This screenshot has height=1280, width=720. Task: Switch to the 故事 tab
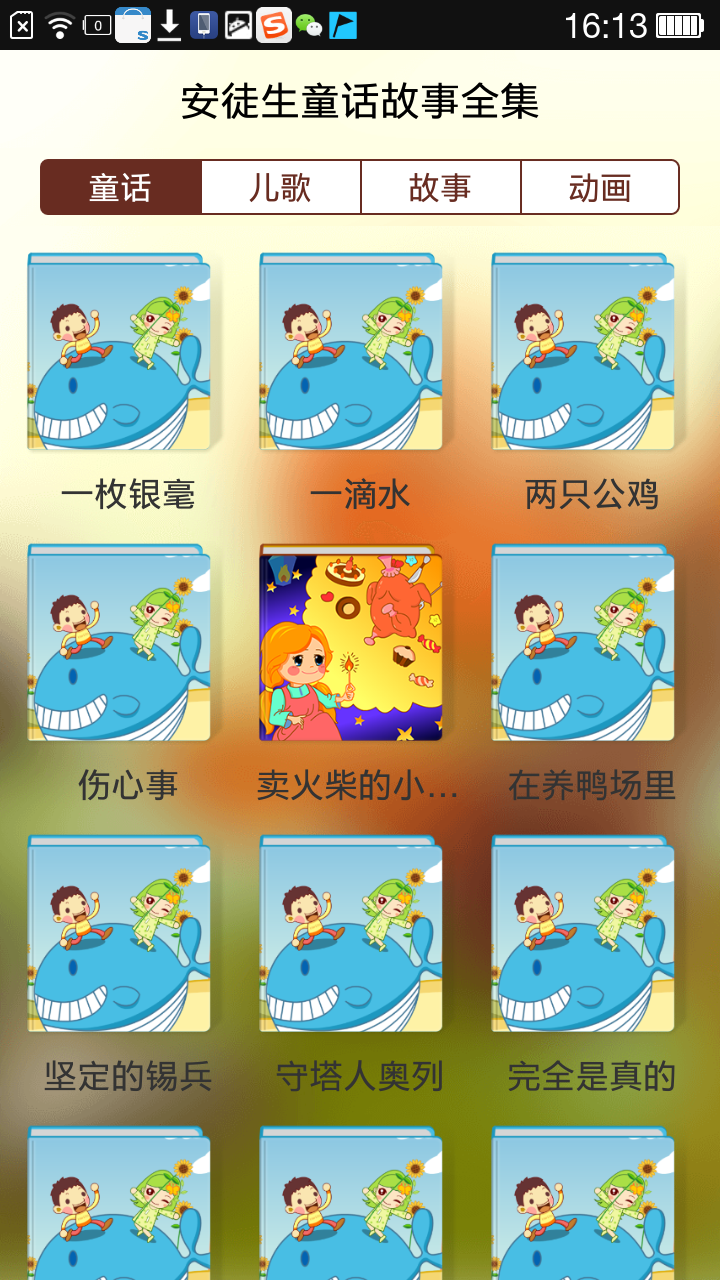[441, 188]
